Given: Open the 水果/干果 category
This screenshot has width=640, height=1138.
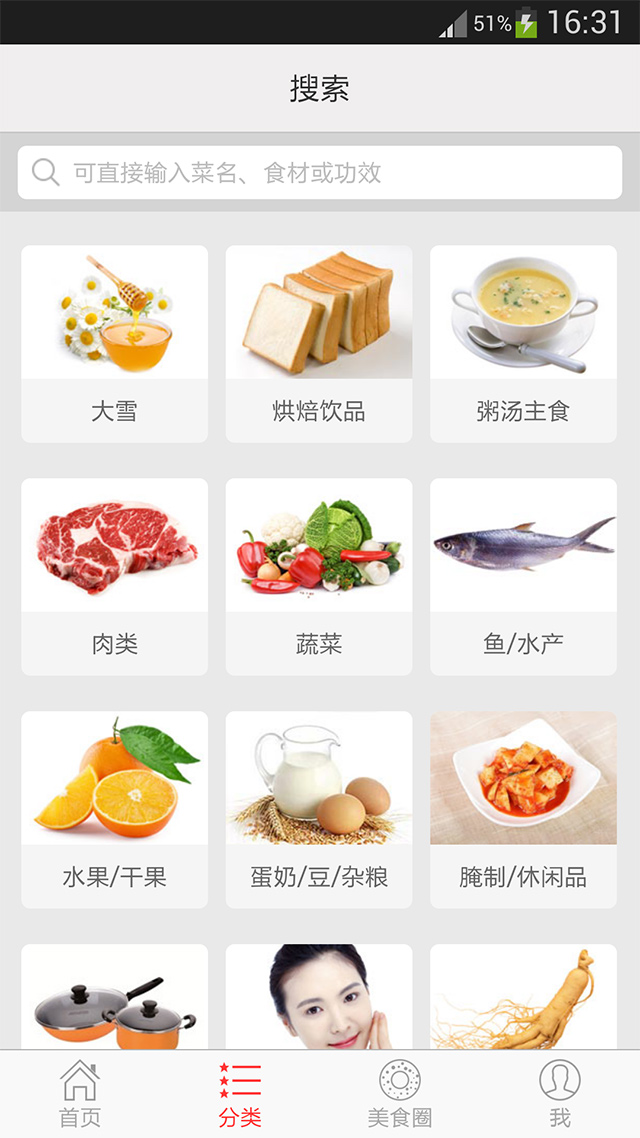Looking at the screenshot, I should pos(114,809).
